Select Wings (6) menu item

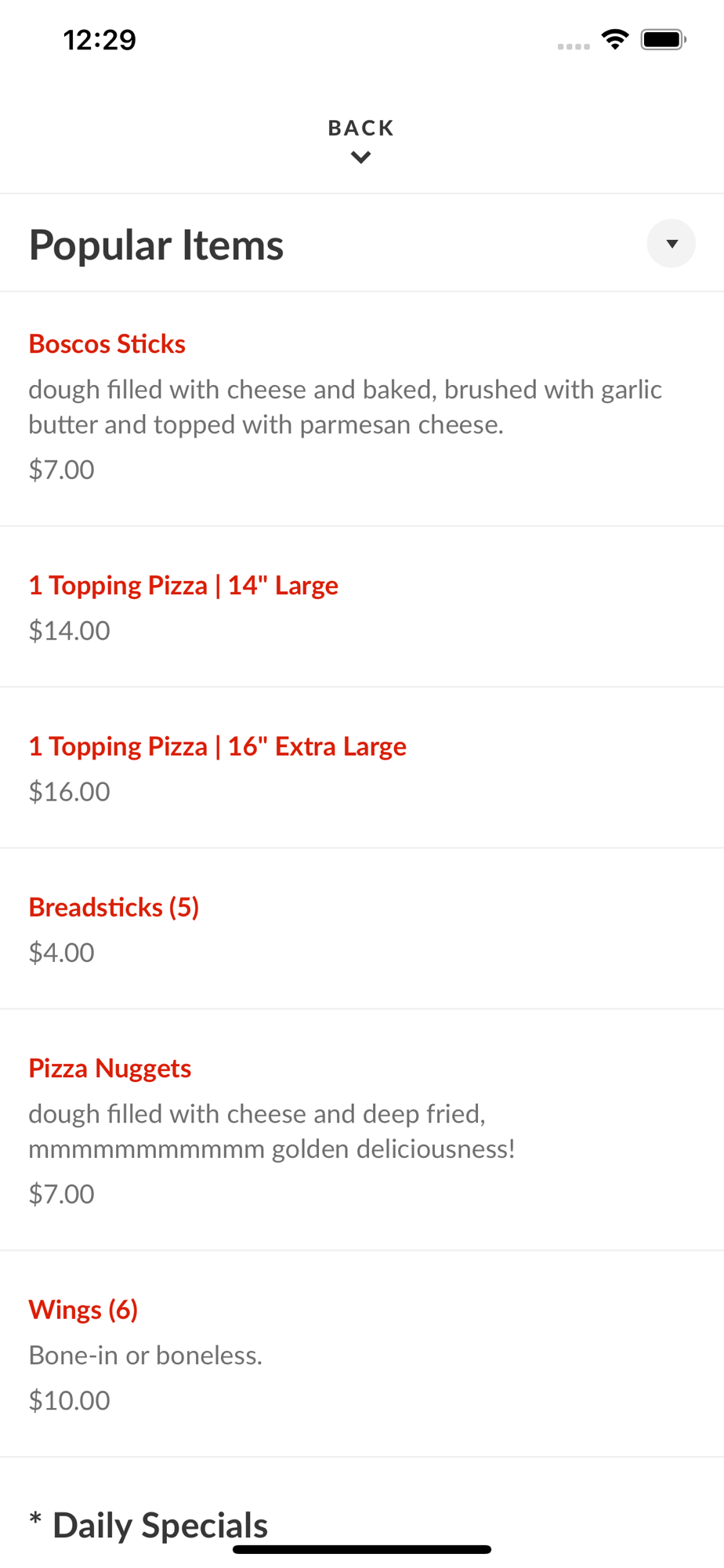click(x=83, y=1309)
